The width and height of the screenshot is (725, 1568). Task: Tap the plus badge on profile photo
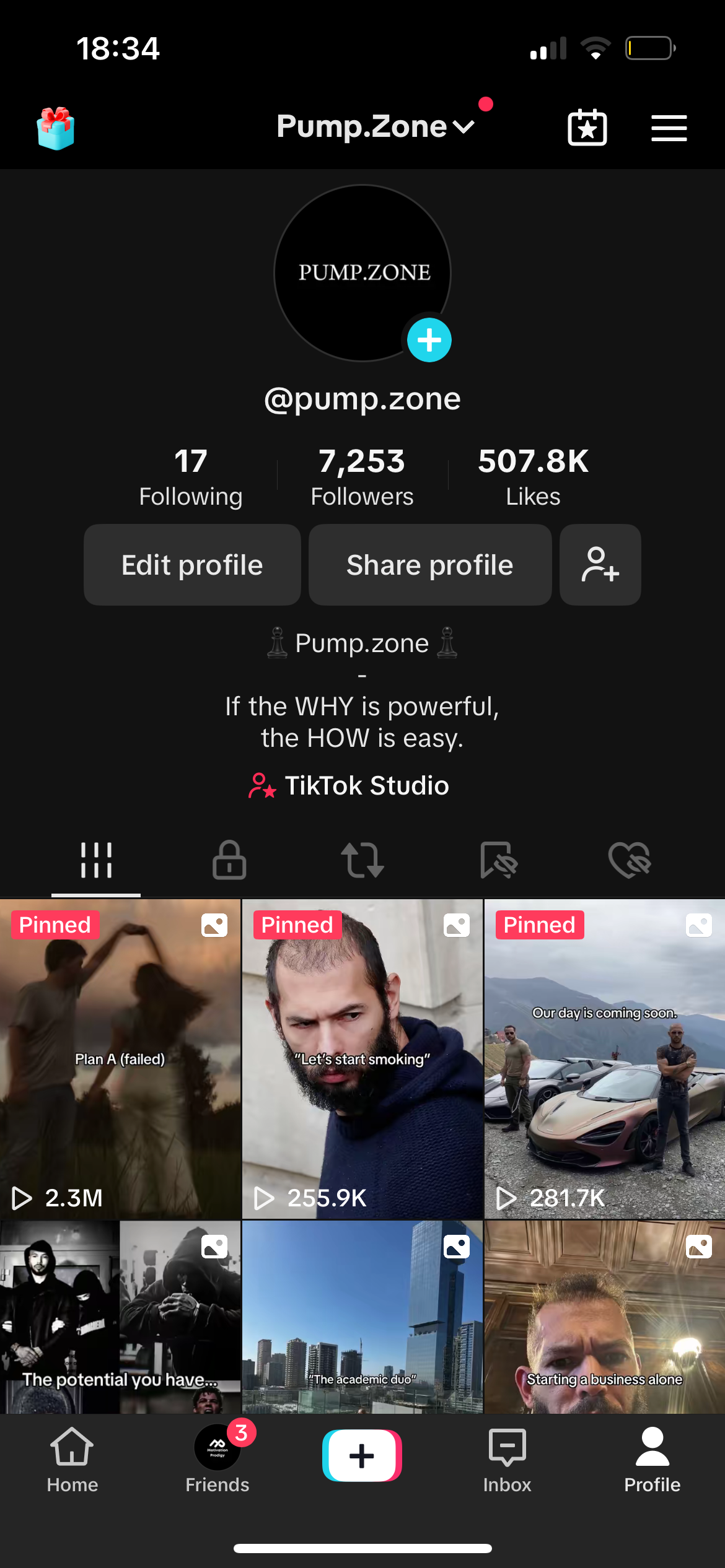tap(429, 340)
